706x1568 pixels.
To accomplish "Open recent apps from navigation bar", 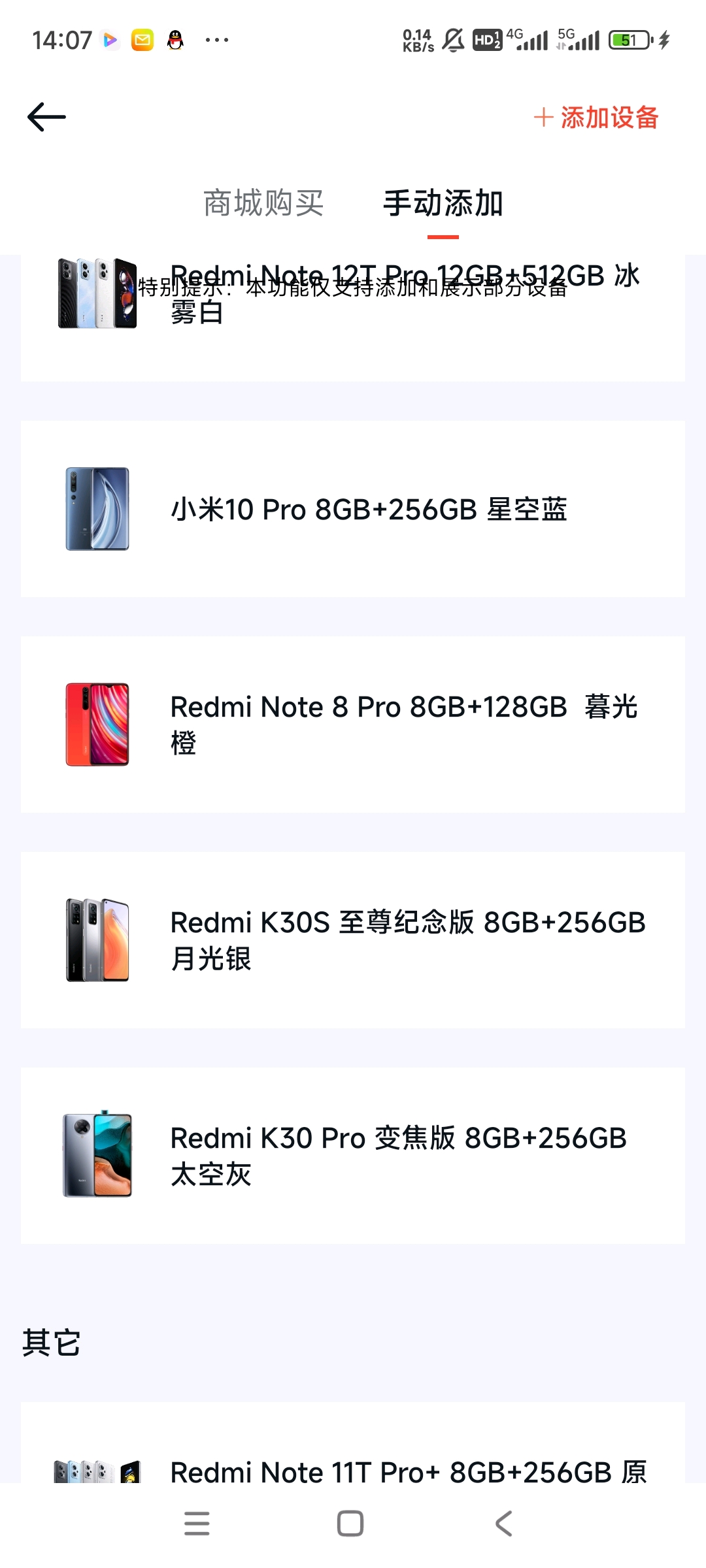I will tap(197, 1524).
